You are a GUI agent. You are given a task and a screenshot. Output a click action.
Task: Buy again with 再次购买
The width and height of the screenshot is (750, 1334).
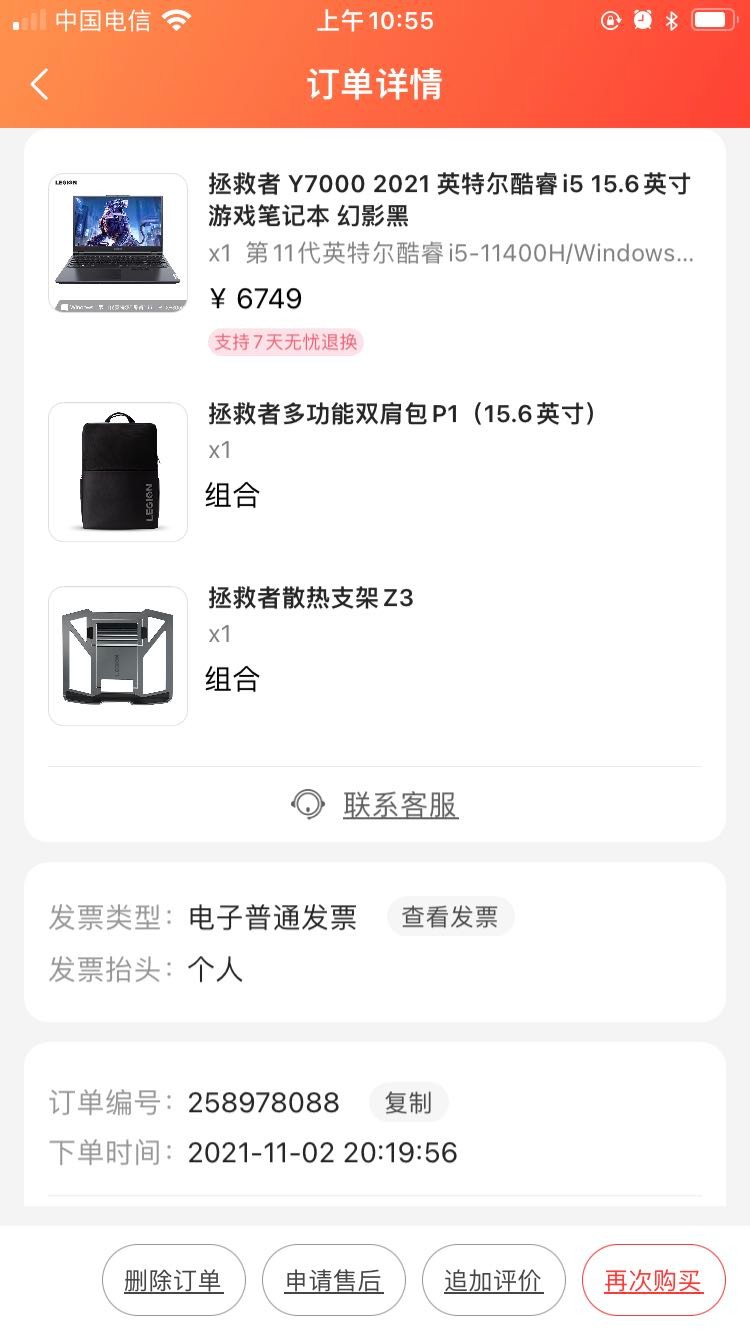click(x=654, y=1281)
